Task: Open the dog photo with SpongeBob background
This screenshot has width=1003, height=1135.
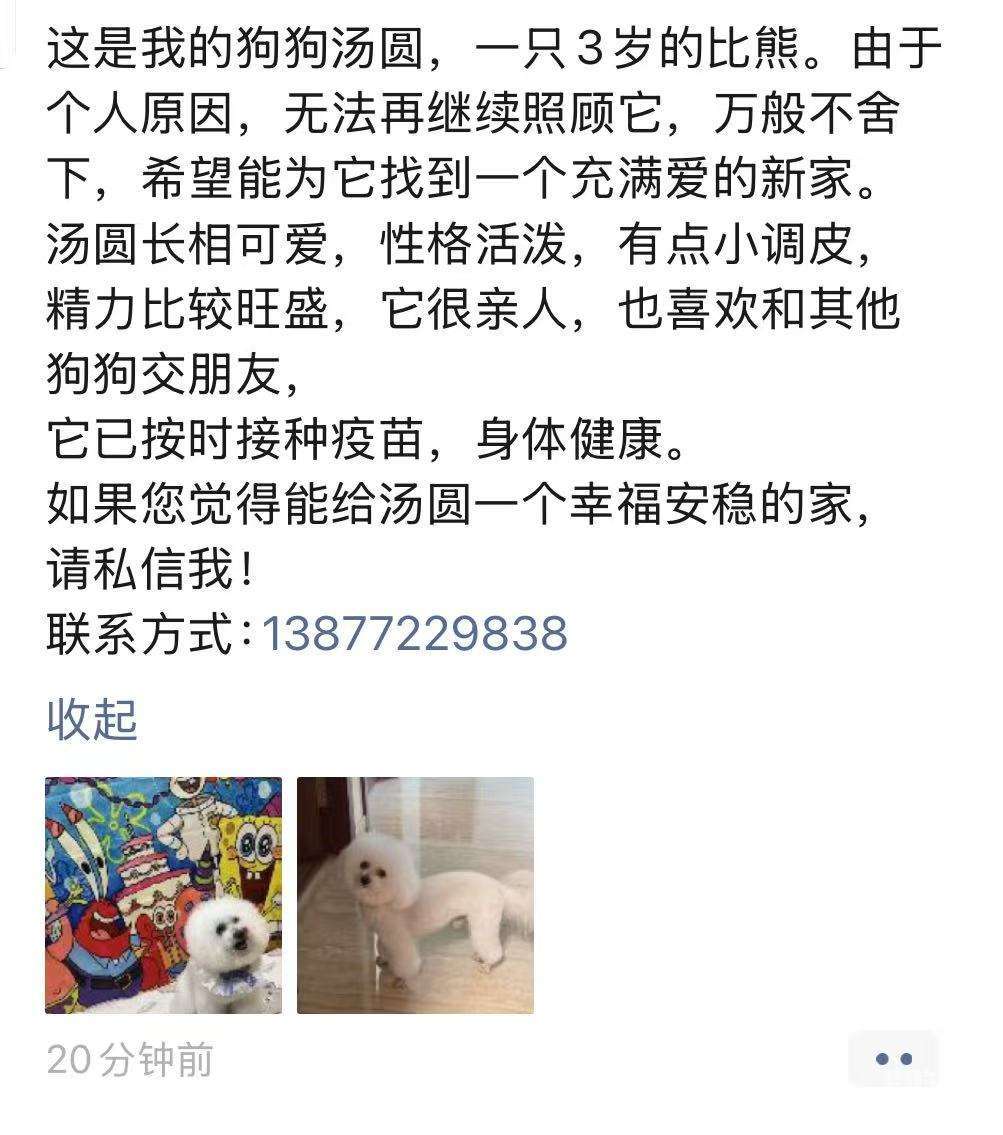Action: 164,895
